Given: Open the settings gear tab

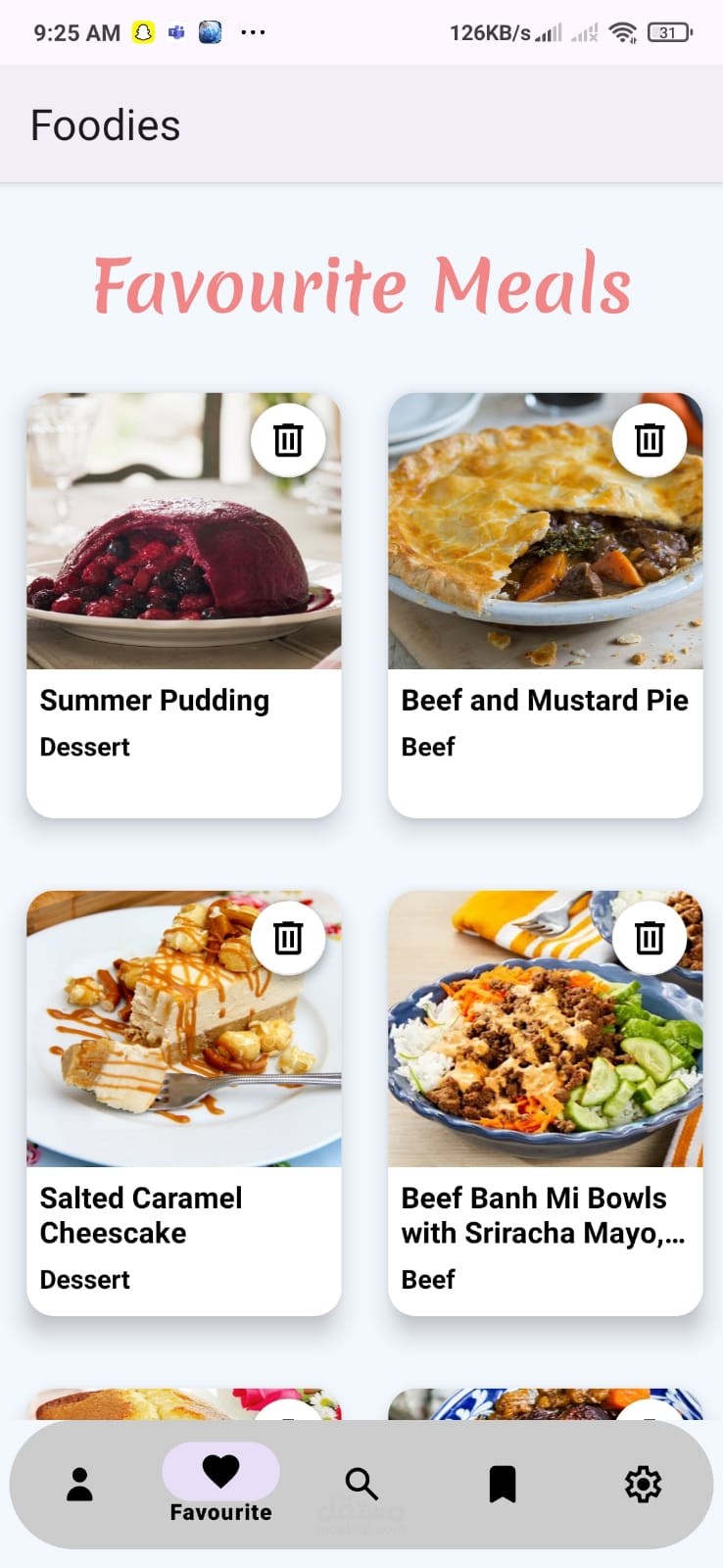Looking at the screenshot, I should coord(643,1484).
